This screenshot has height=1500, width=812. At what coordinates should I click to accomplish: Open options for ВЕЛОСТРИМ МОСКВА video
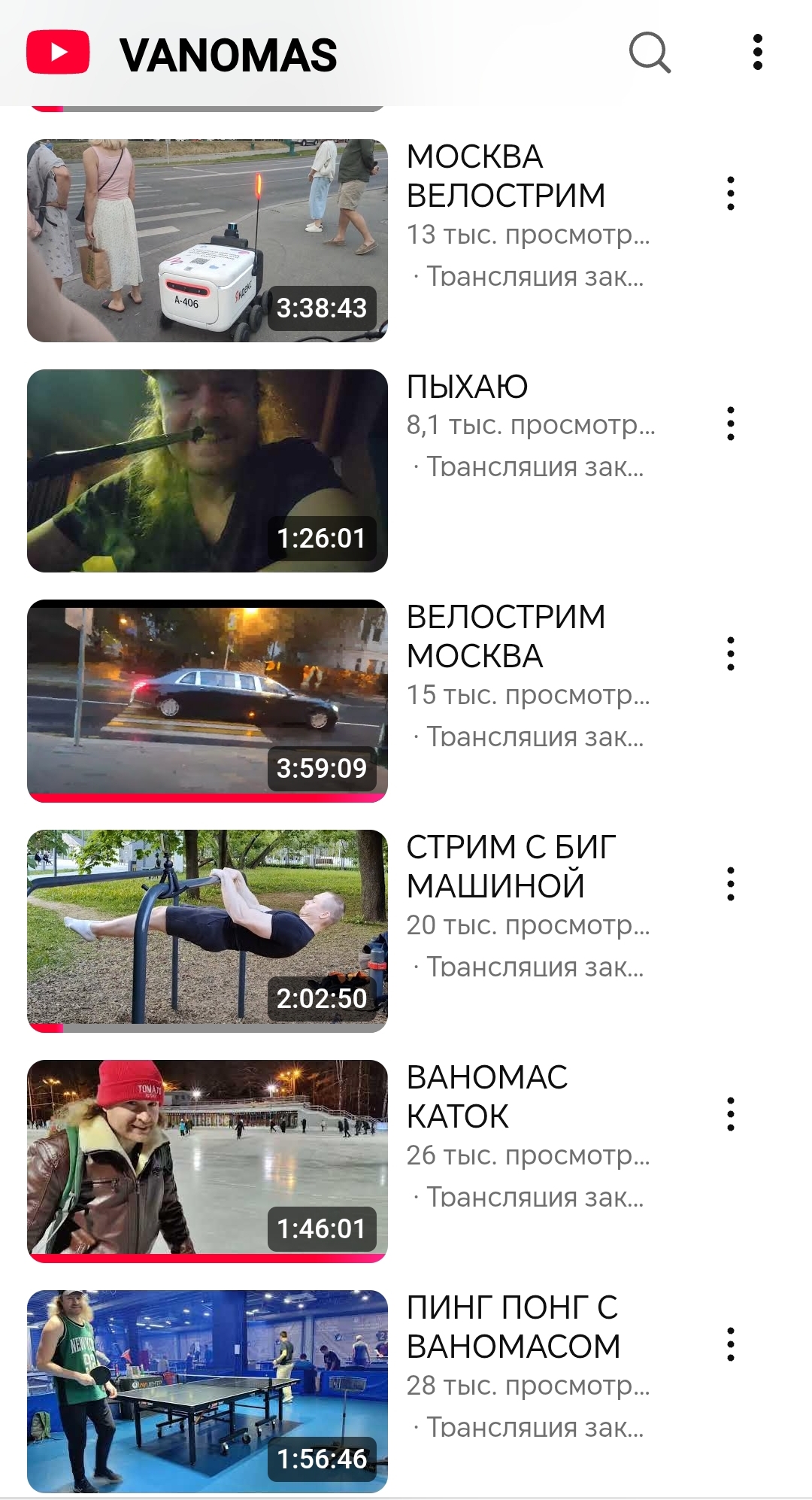(730, 654)
